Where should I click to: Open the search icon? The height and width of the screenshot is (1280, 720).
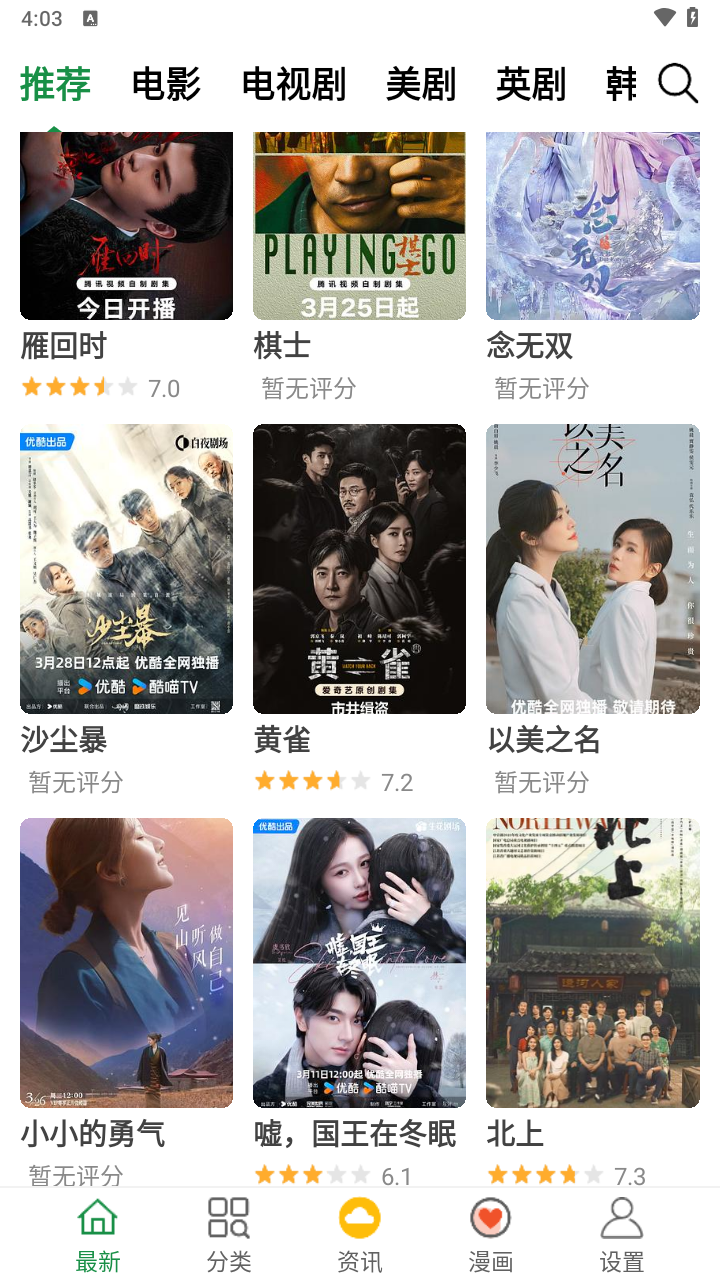pos(677,84)
